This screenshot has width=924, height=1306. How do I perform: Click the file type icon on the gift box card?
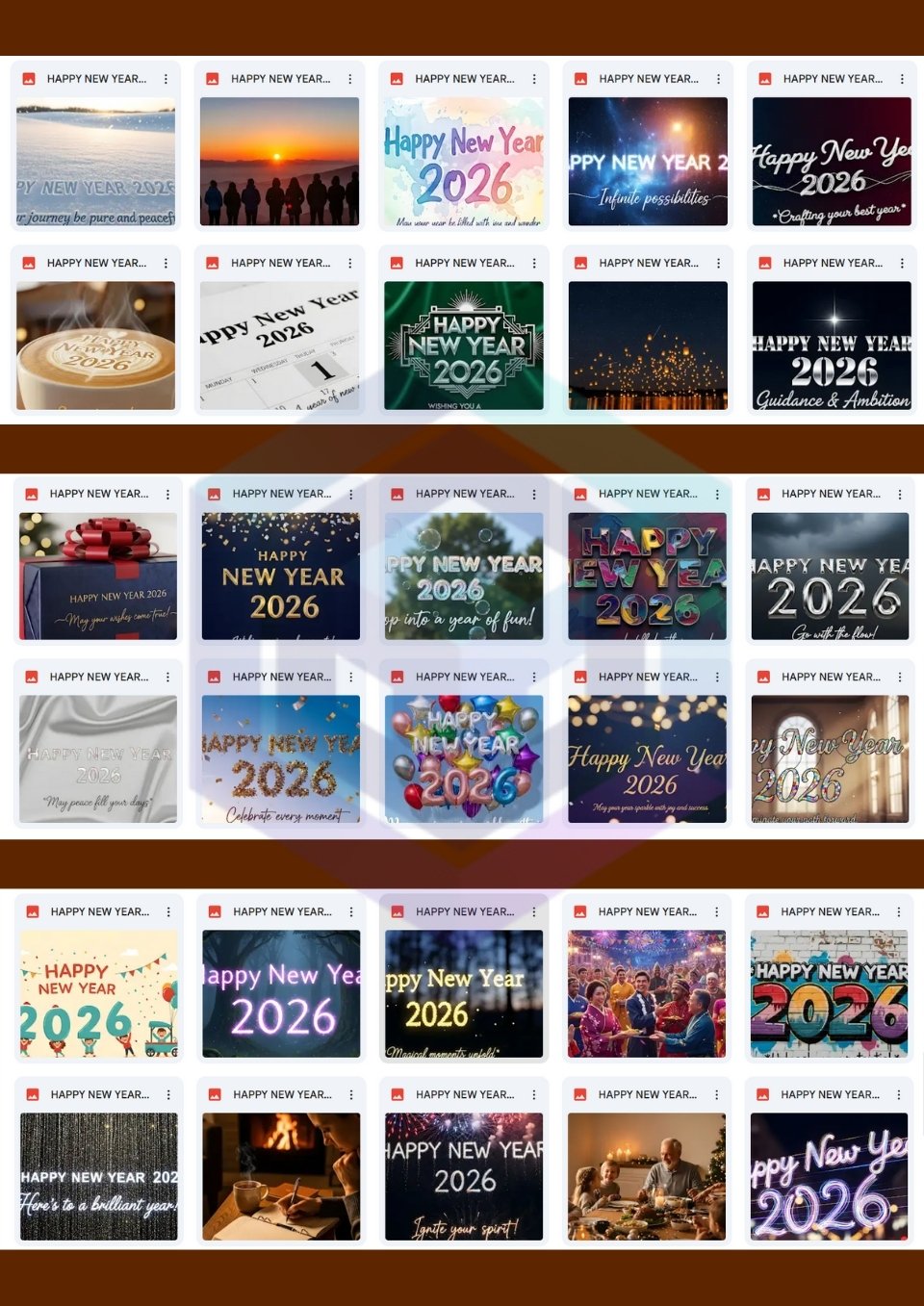click(x=32, y=494)
